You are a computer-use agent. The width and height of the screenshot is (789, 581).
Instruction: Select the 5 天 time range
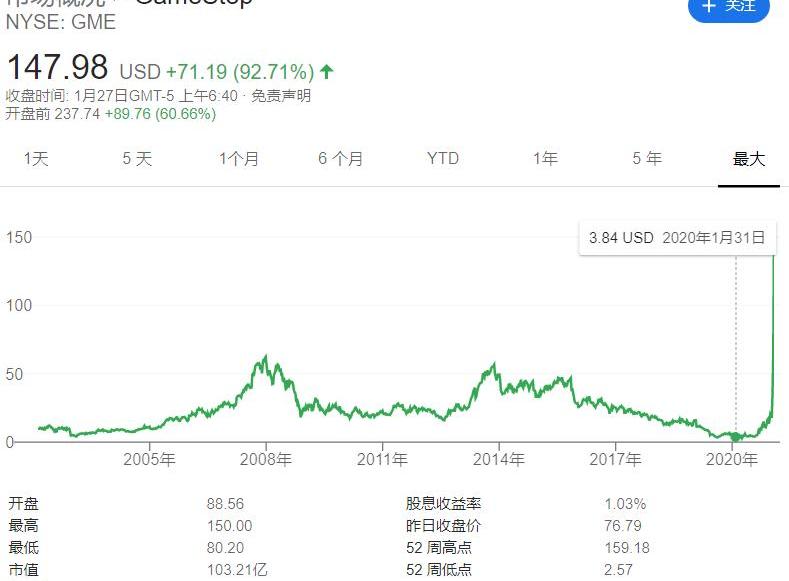pyautogui.click(x=137, y=158)
